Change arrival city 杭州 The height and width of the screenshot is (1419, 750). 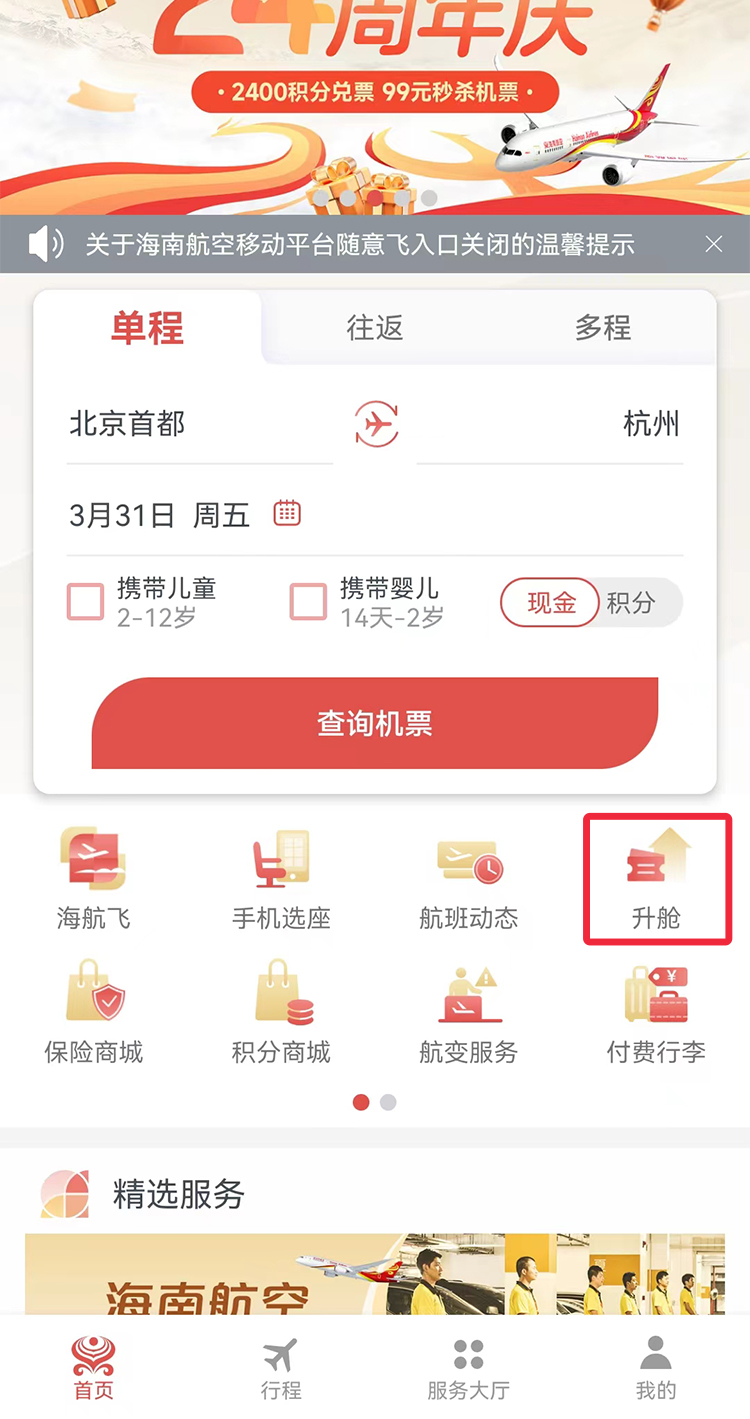(x=650, y=425)
